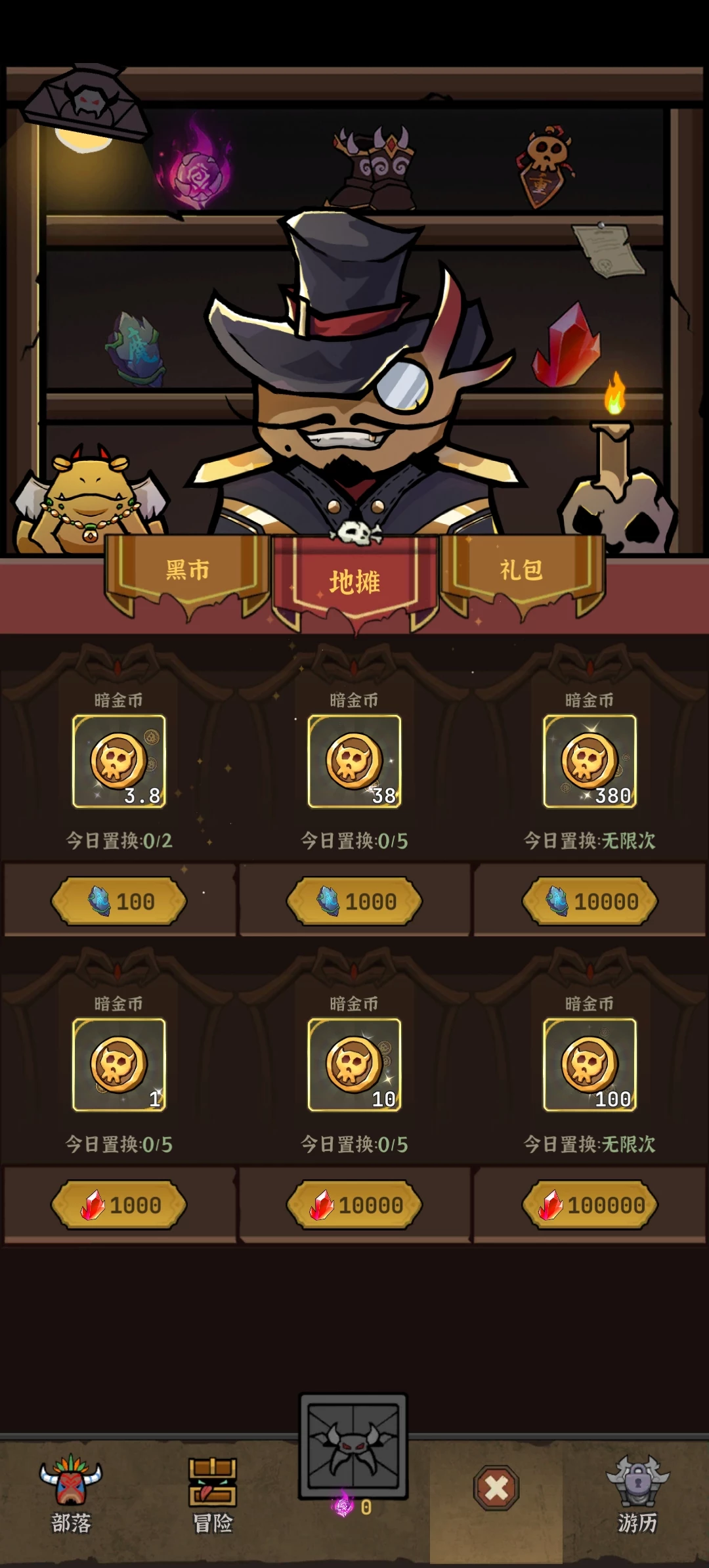View the 3.8 暗金币 item icon
This screenshot has width=709, height=1568.
coord(119,761)
